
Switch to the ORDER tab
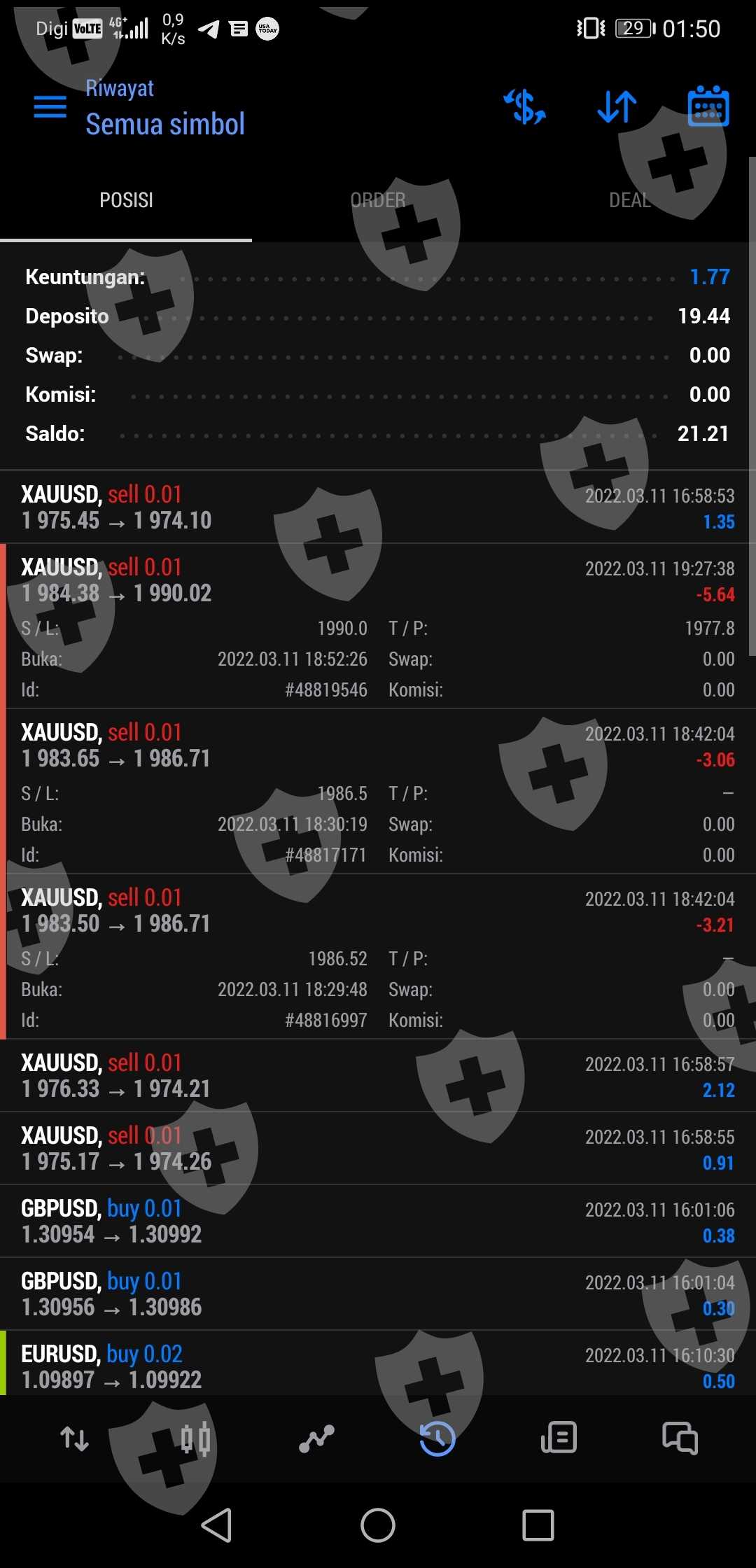pyautogui.click(x=378, y=200)
